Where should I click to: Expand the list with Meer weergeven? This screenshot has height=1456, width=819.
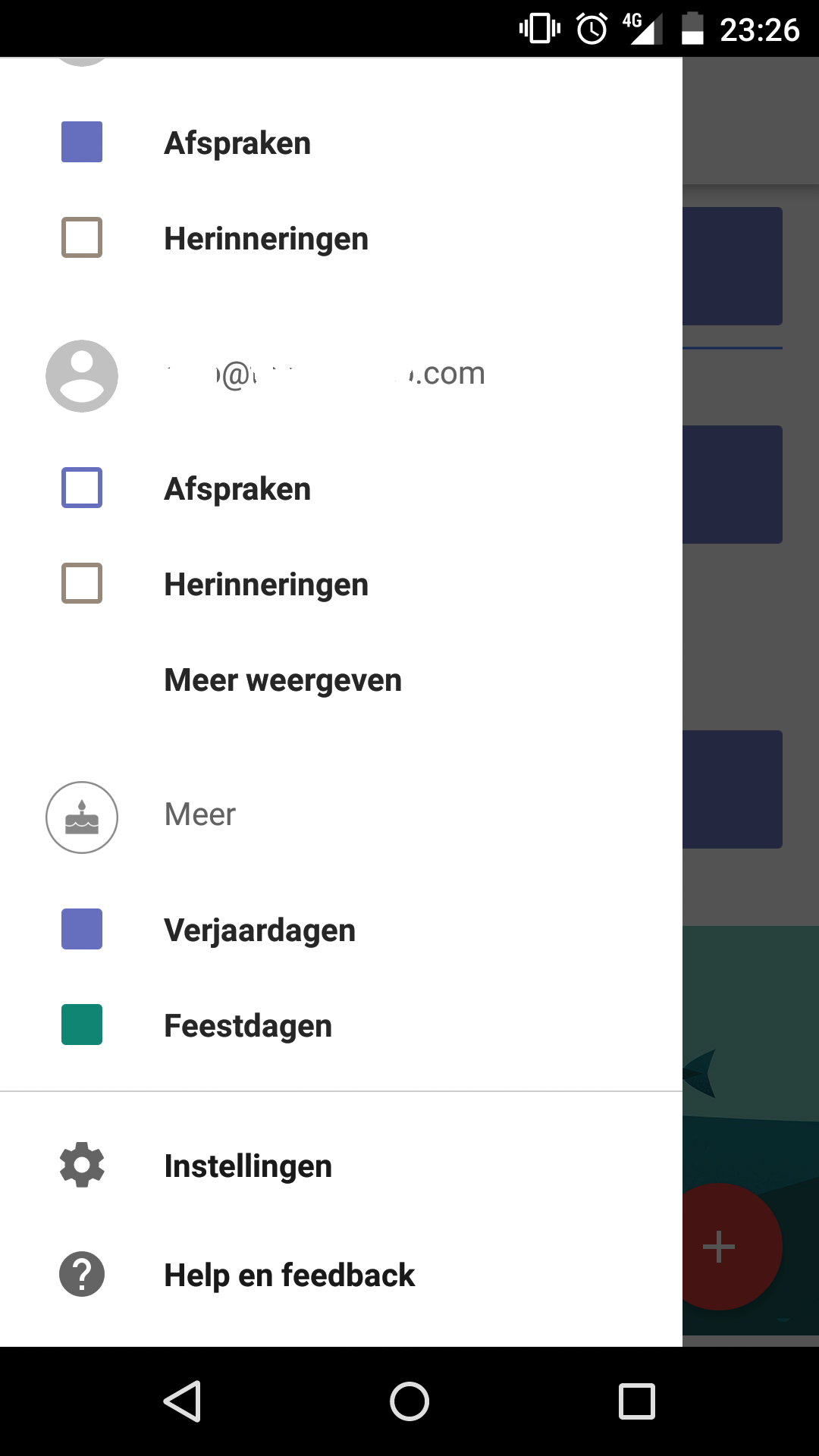[x=283, y=680]
